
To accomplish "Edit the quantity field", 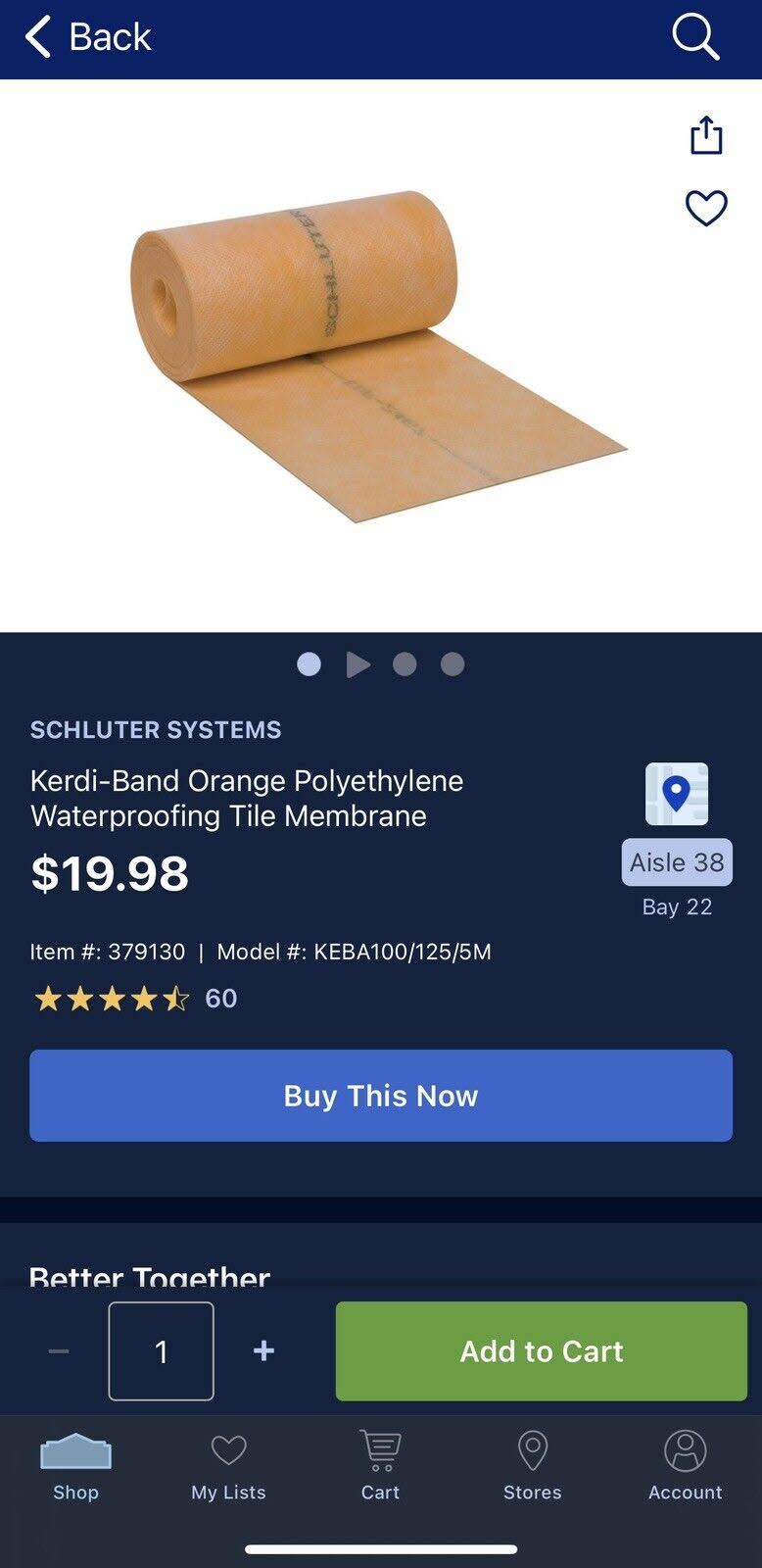I will [x=162, y=1351].
